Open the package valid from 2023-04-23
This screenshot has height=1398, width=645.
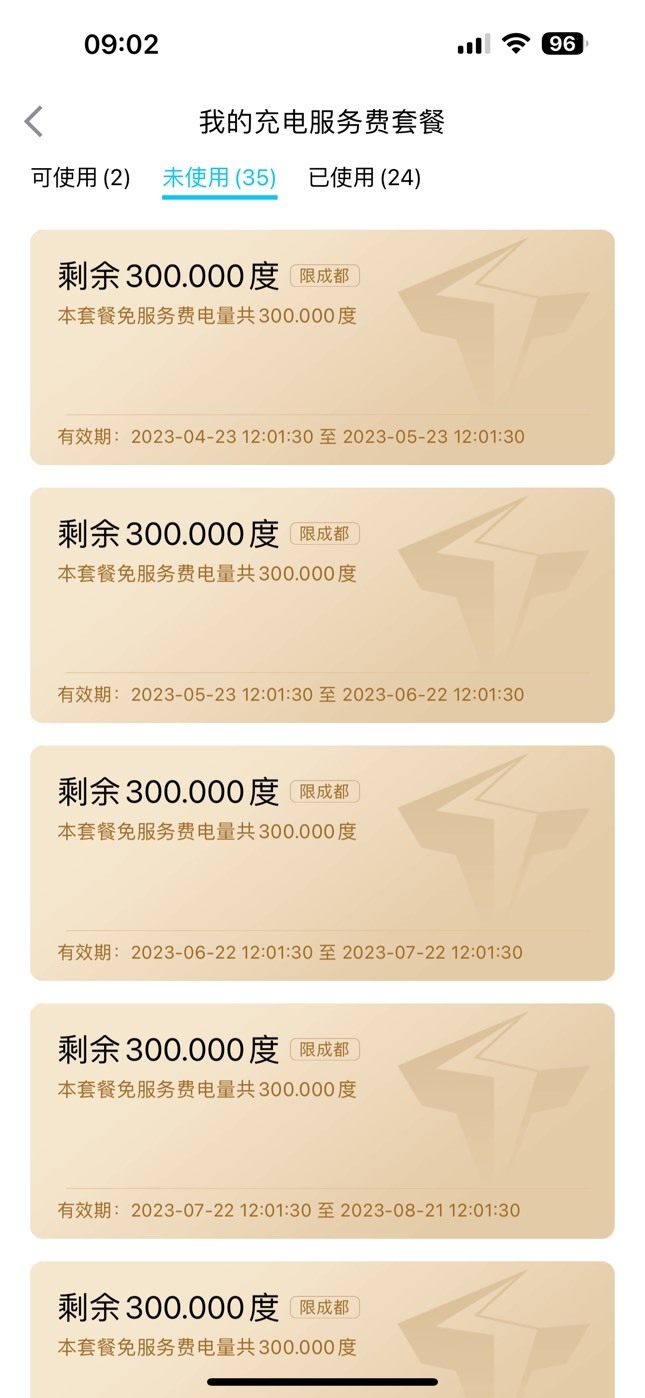click(322, 347)
